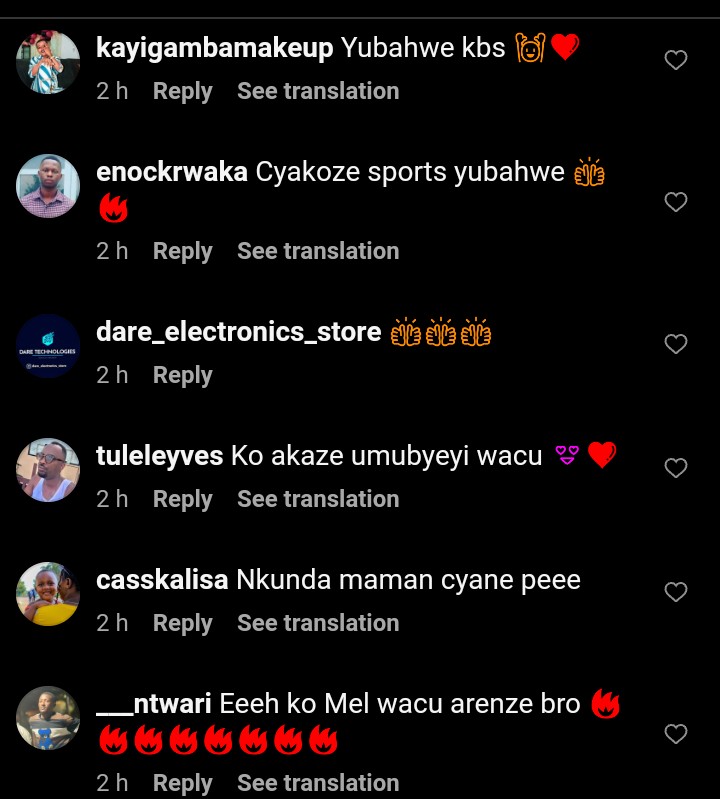This screenshot has width=720, height=799.
Task: Like dare_electronics_store's comment
Action: coord(676,344)
